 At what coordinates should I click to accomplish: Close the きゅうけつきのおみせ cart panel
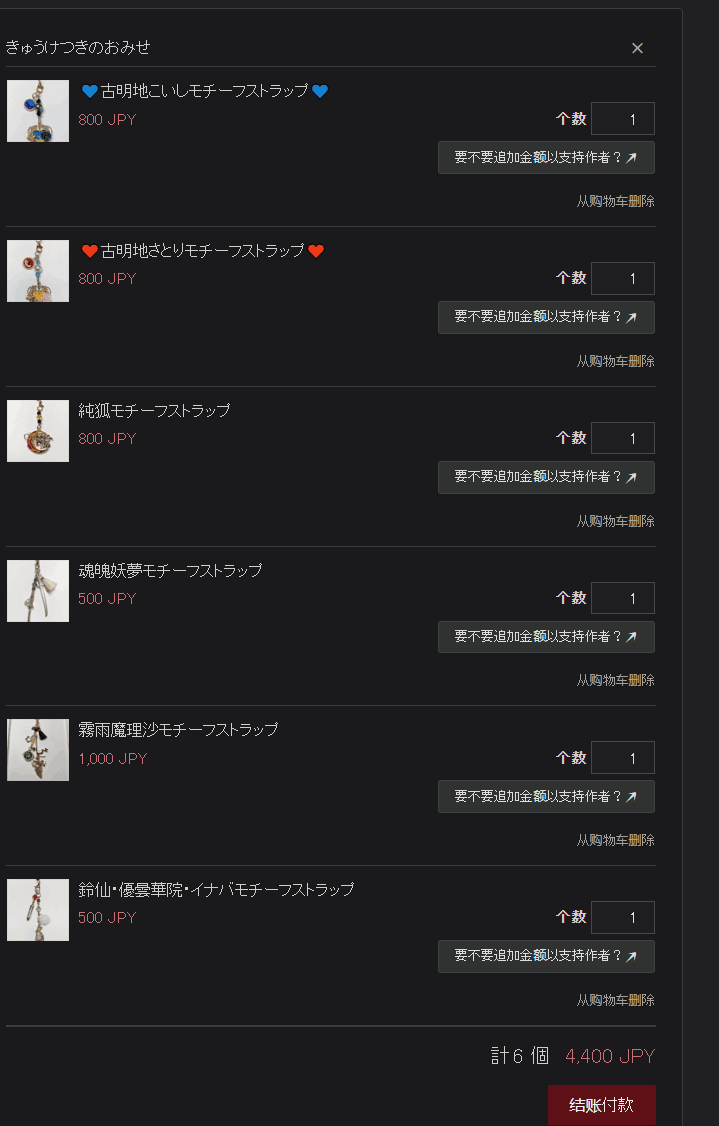[637, 48]
